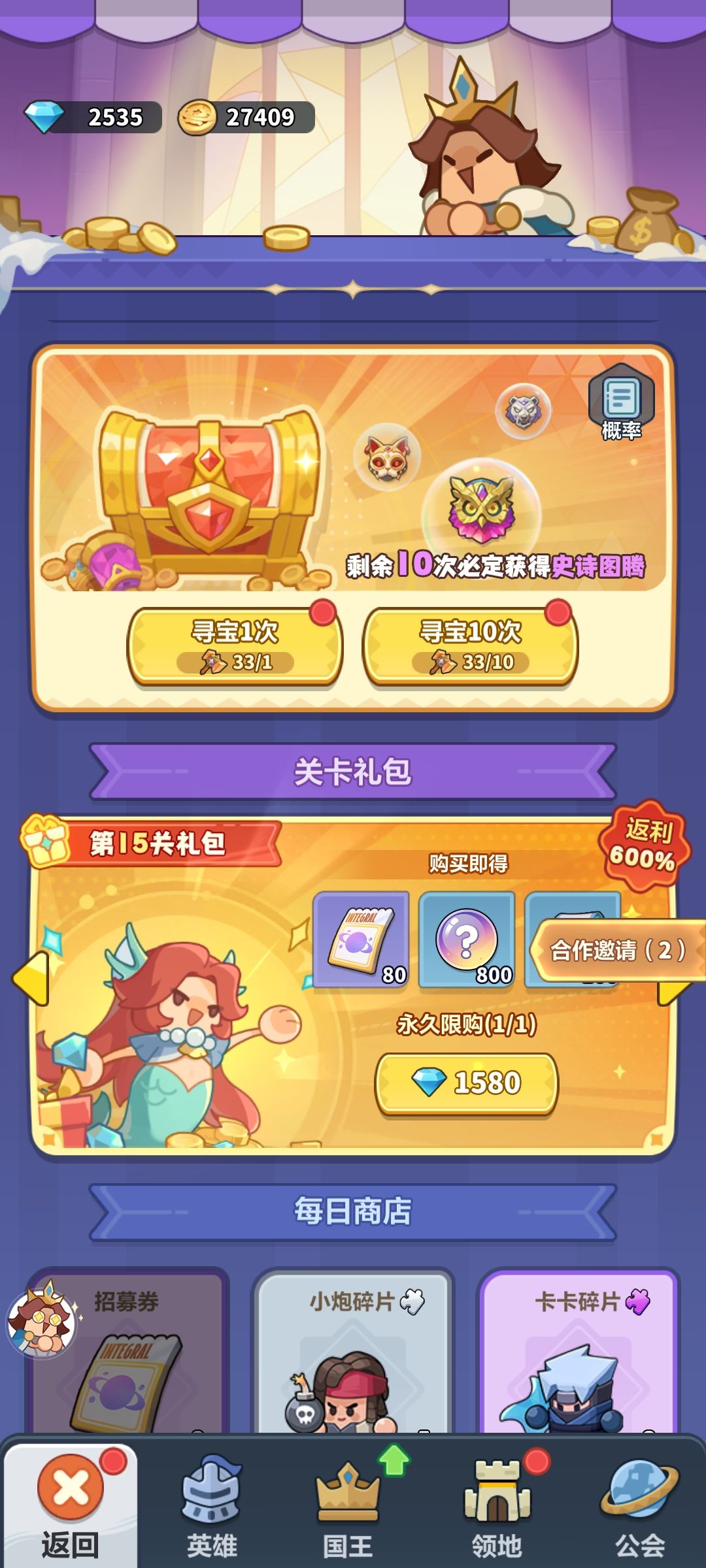Select the 小炮碎片 daily shop card
Viewport: 706px width, 1568px height.
pos(353,1351)
